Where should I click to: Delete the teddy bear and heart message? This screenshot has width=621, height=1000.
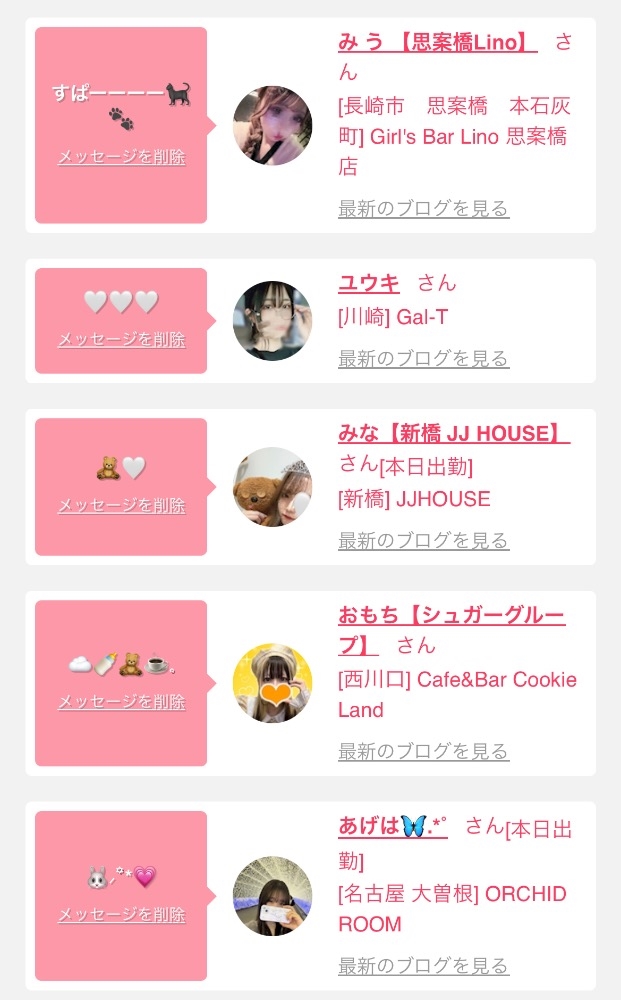point(122,506)
